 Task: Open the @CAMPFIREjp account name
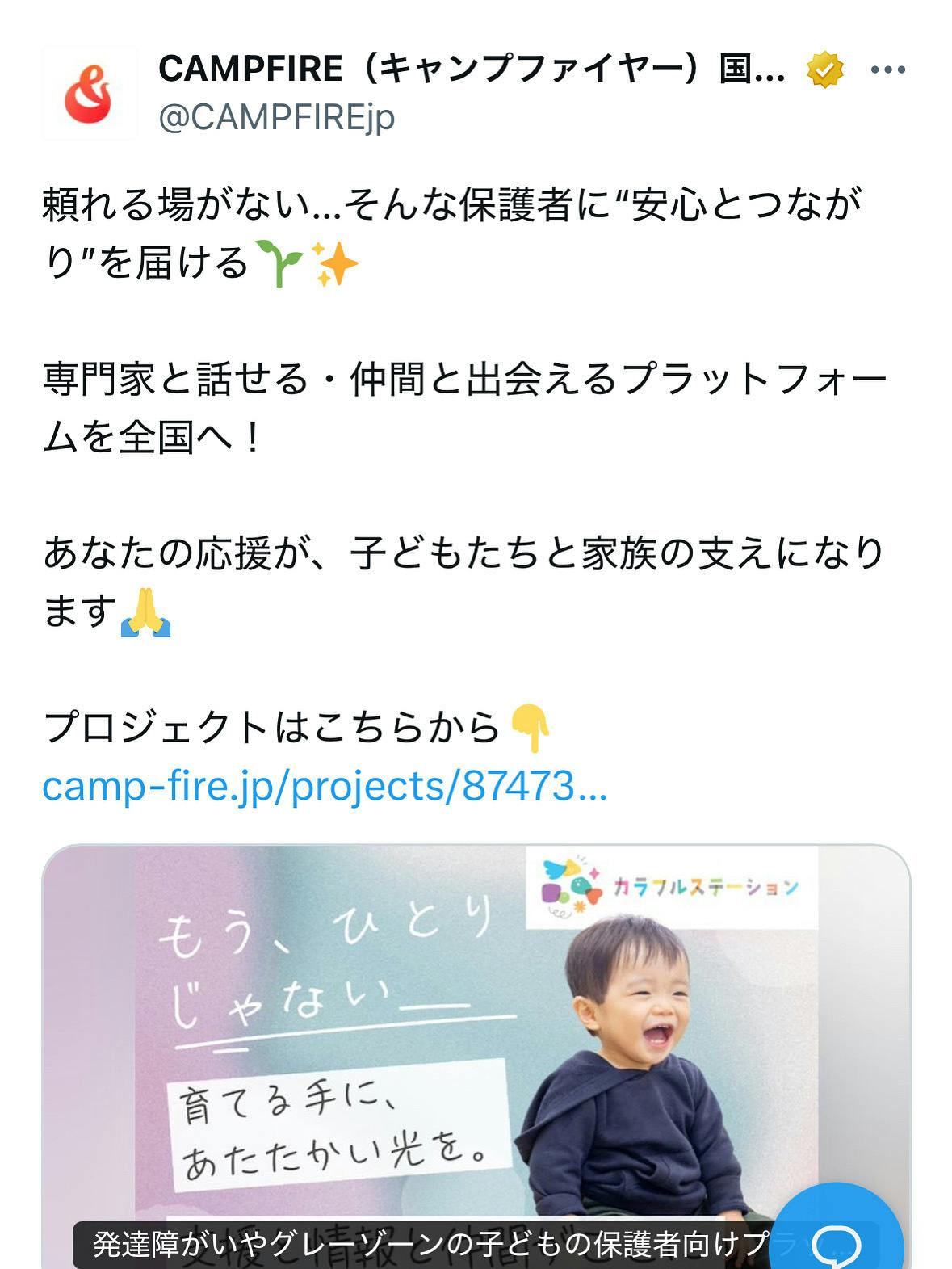tap(276, 118)
